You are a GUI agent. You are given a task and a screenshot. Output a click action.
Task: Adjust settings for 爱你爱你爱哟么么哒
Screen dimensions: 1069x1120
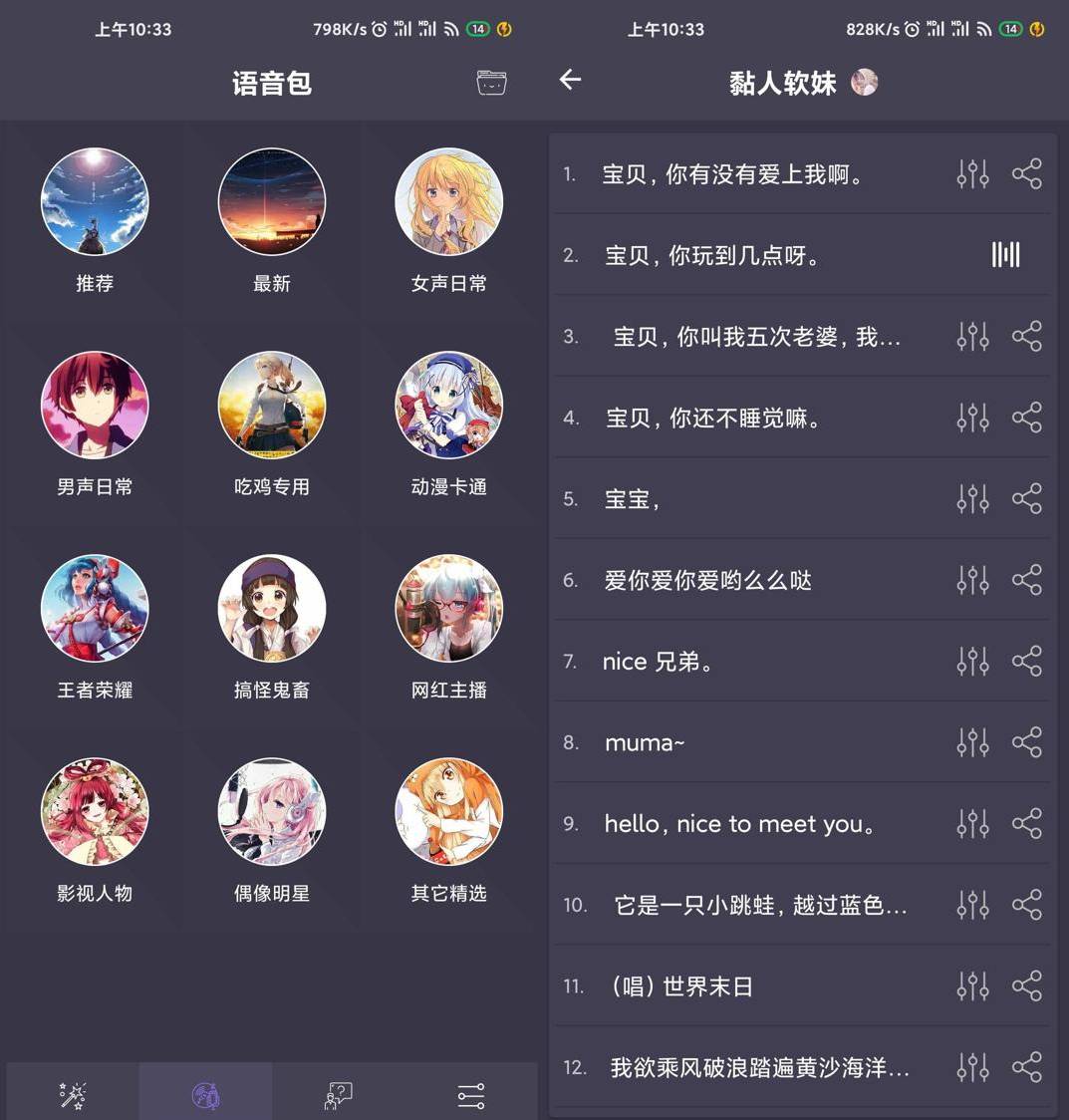click(972, 580)
